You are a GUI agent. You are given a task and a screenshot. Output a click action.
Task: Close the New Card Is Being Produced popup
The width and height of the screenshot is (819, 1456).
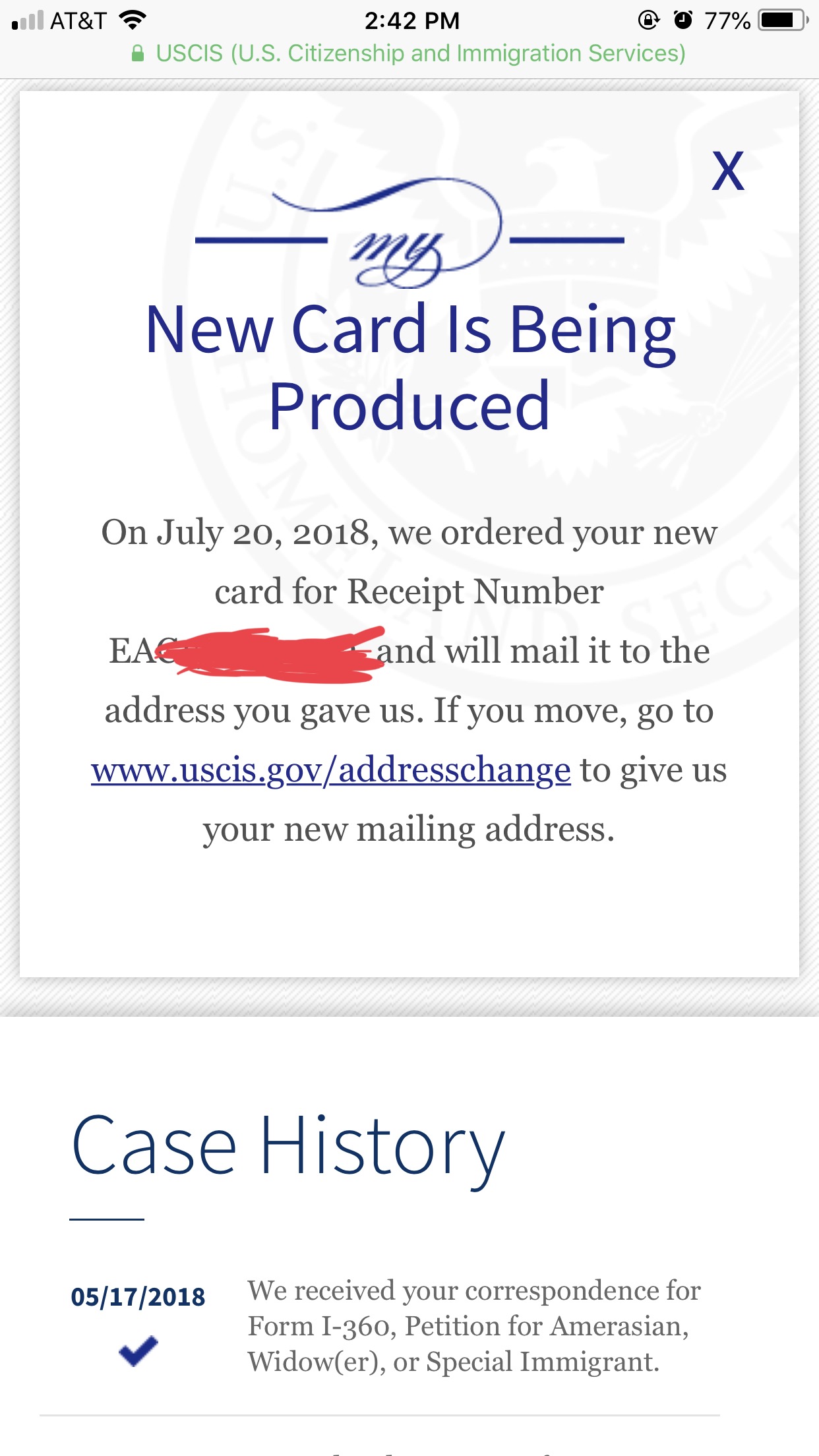pos(728,171)
